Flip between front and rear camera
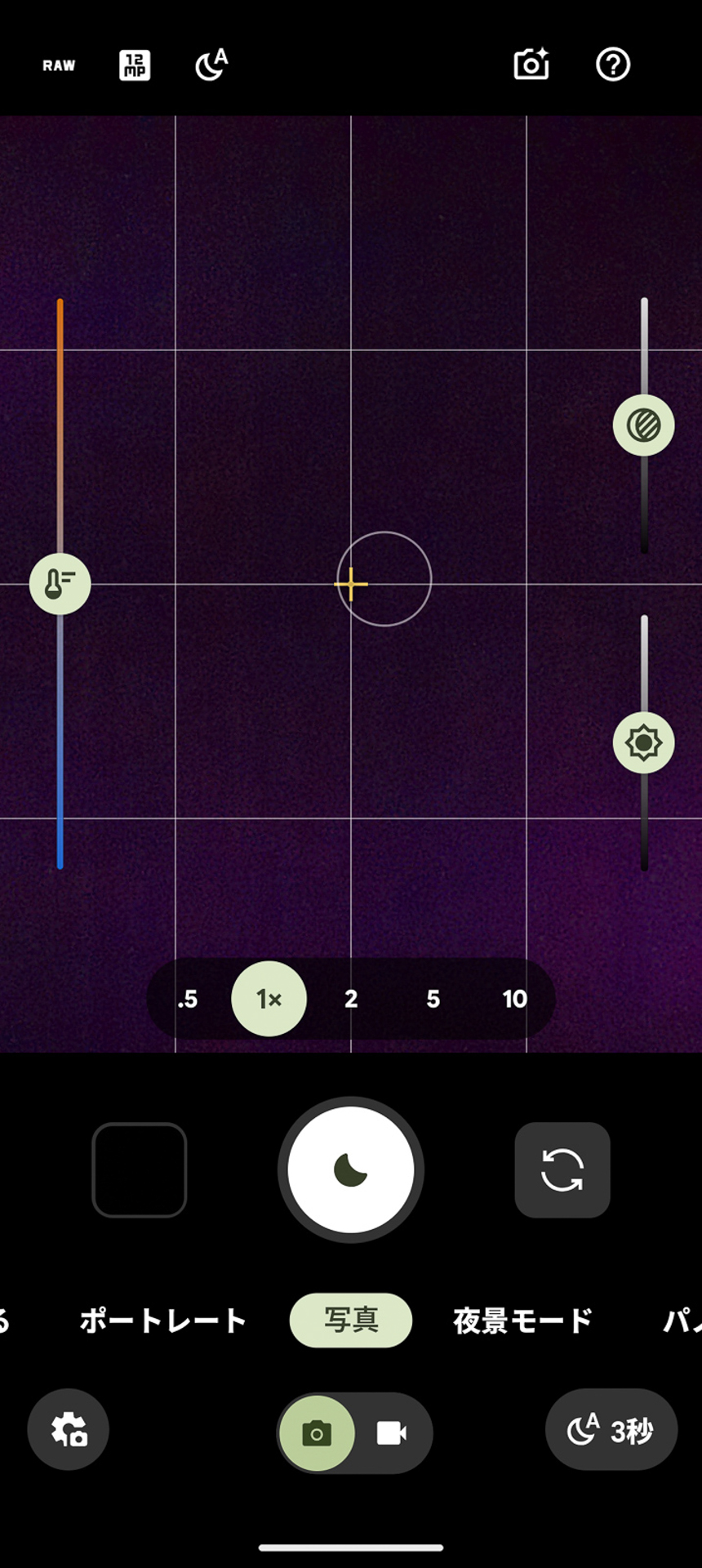Viewport: 702px width, 1568px height. [x=562, y=1169]
